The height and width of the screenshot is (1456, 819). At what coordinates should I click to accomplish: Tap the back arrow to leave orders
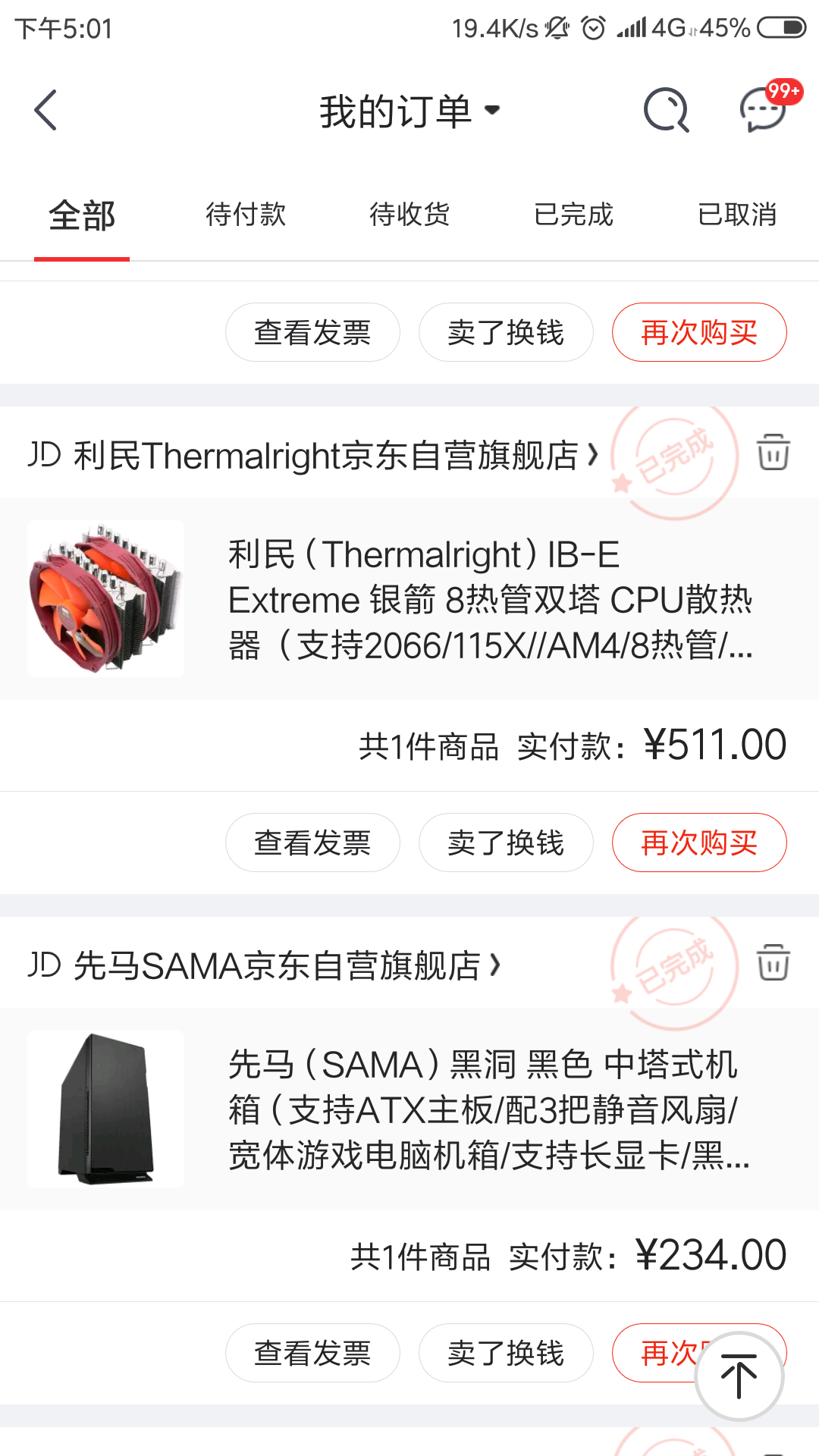click(45, 108)
